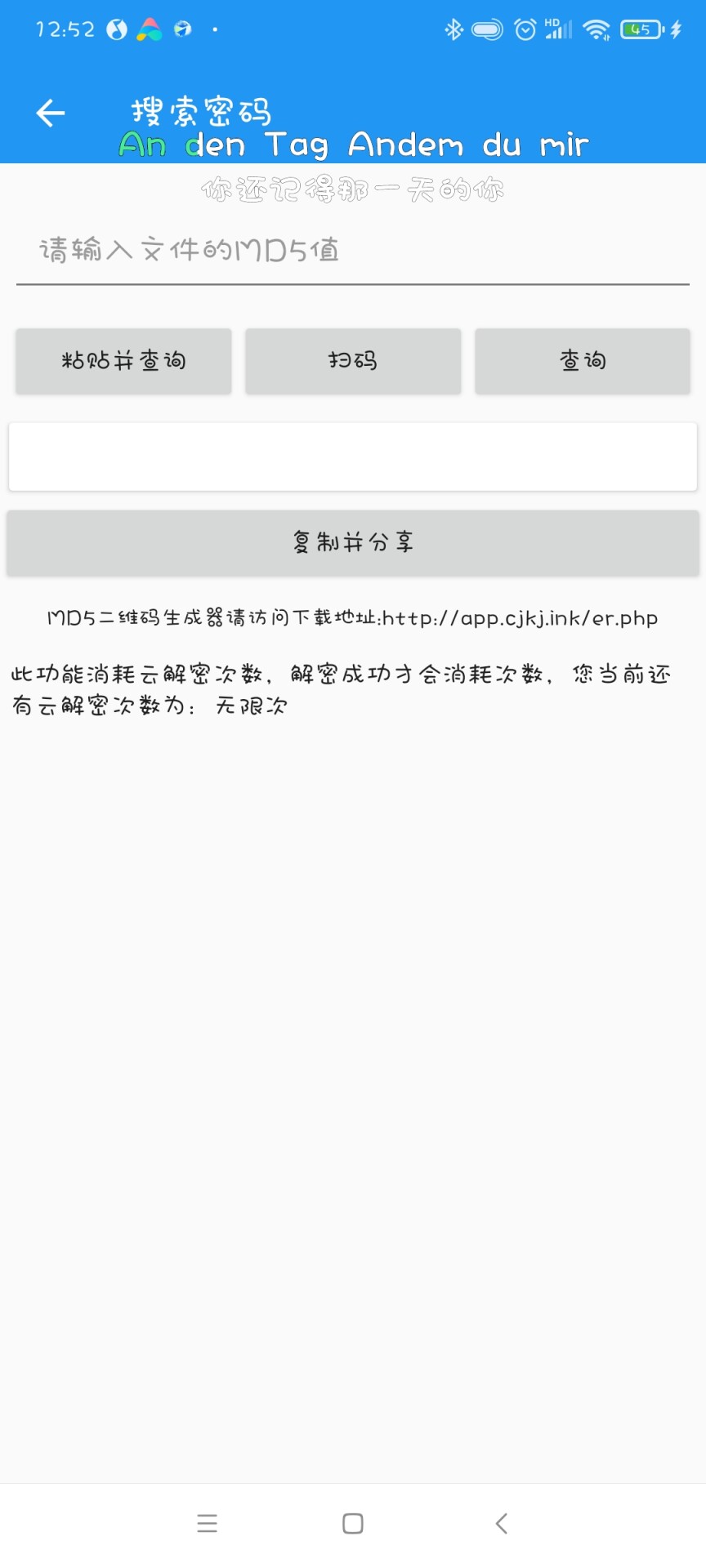Open the 扫码 scan button
The image size is (706, 1568).
[x=353, y=361]
